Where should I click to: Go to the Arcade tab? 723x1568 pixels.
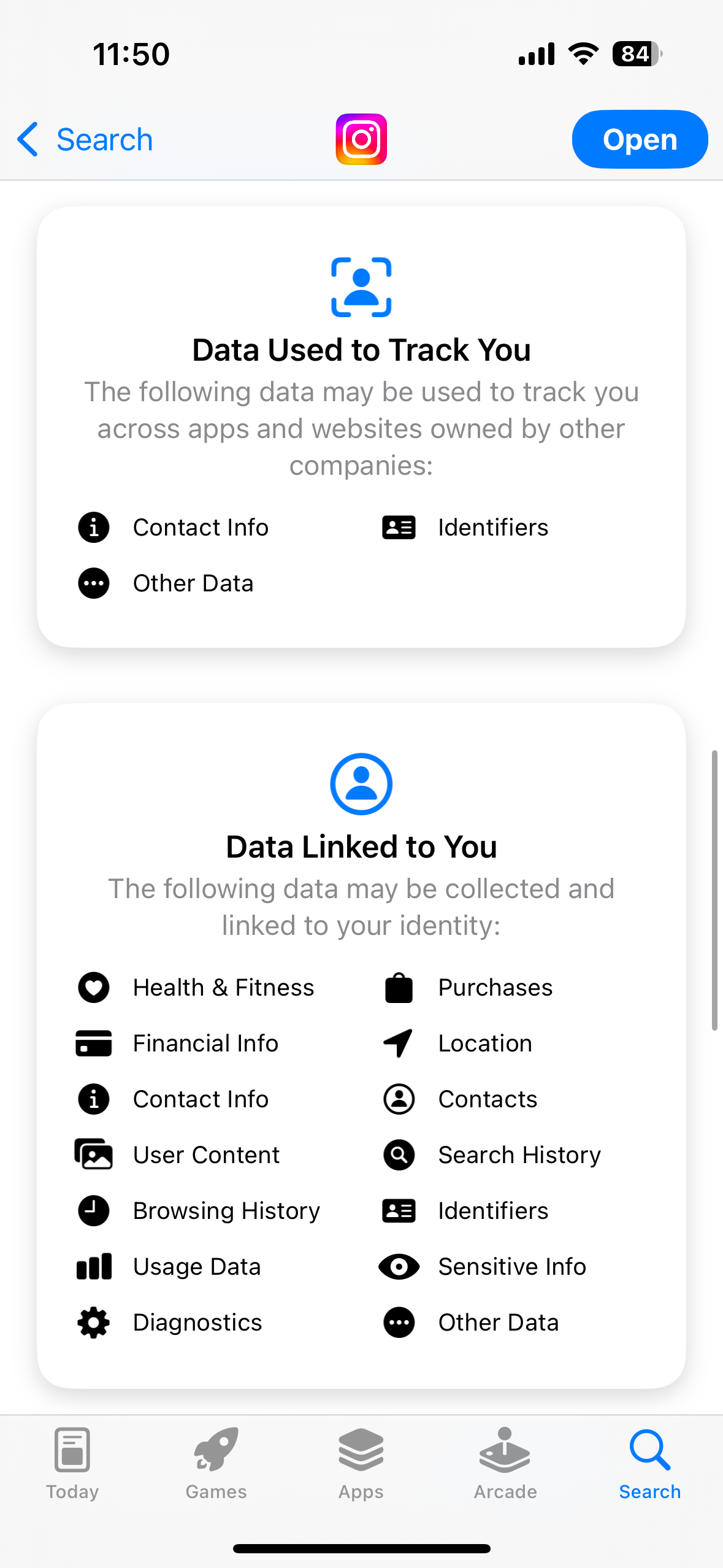pyautogui.click(x=505, y=1464)
